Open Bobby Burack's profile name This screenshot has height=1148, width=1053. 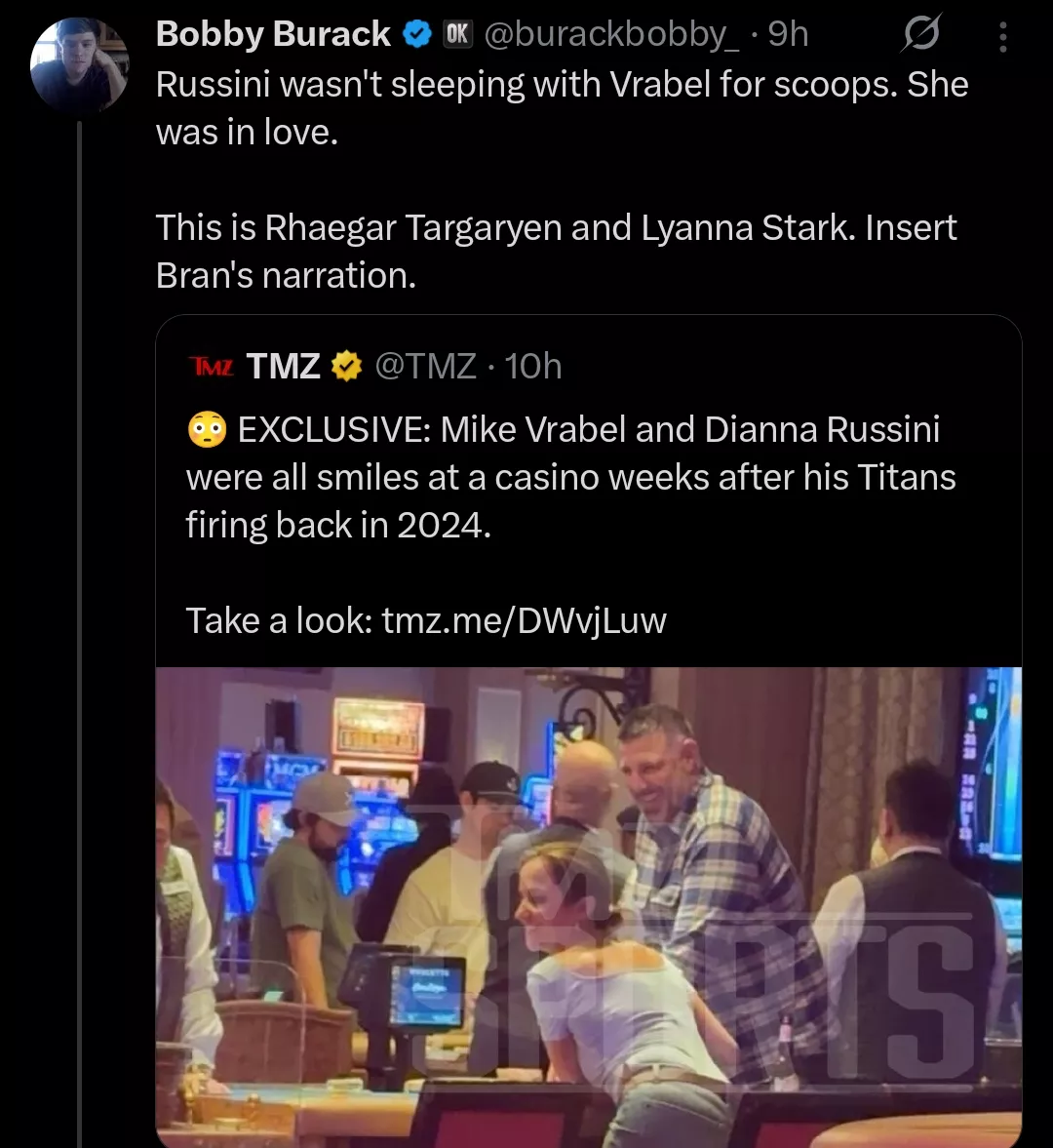click(272, 34)
